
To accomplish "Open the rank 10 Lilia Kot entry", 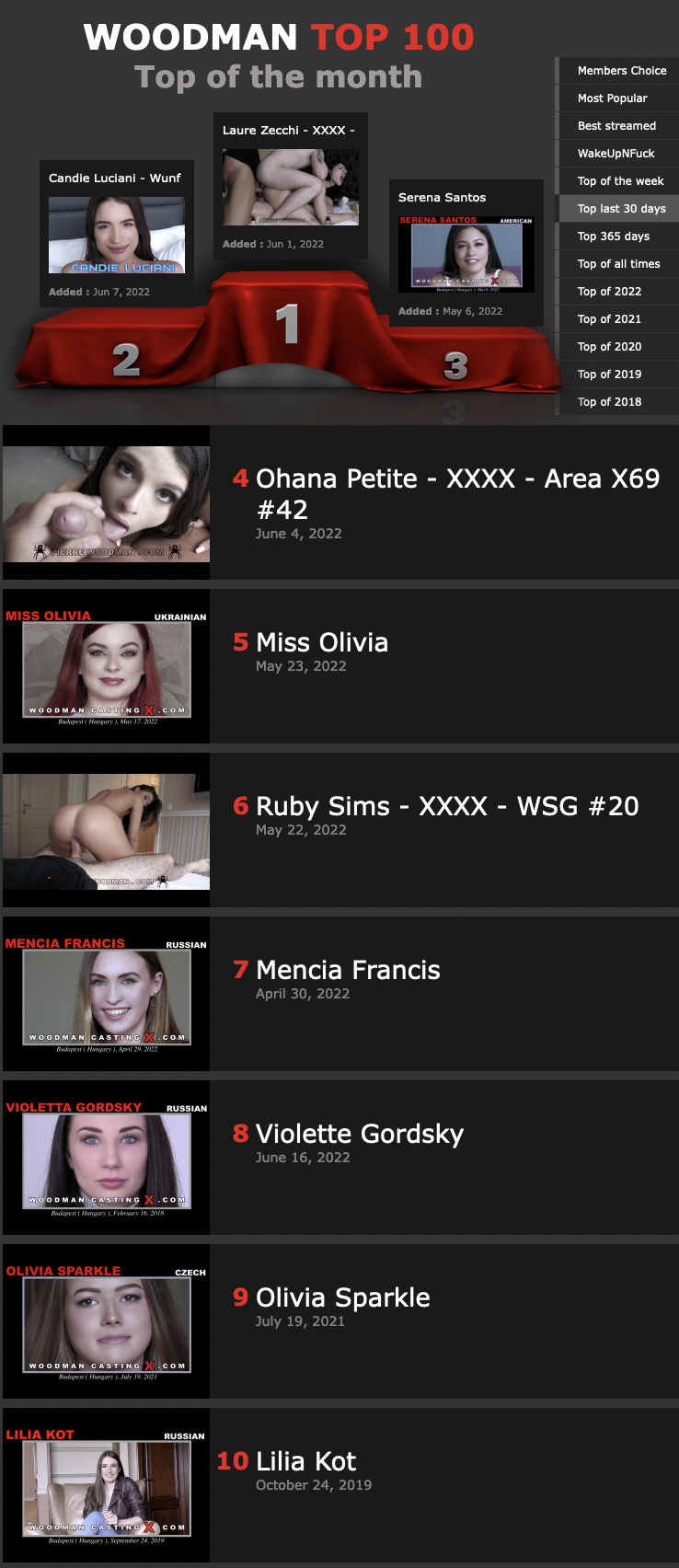I will click(305, 1461).
